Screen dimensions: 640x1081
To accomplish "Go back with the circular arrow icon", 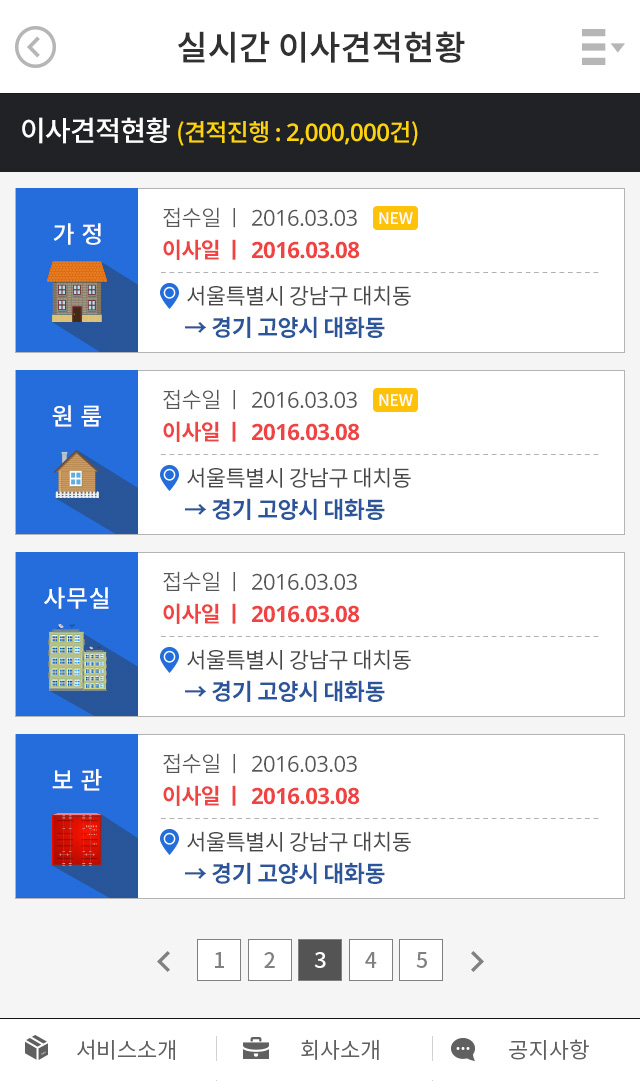I will [x=35, y=47].
